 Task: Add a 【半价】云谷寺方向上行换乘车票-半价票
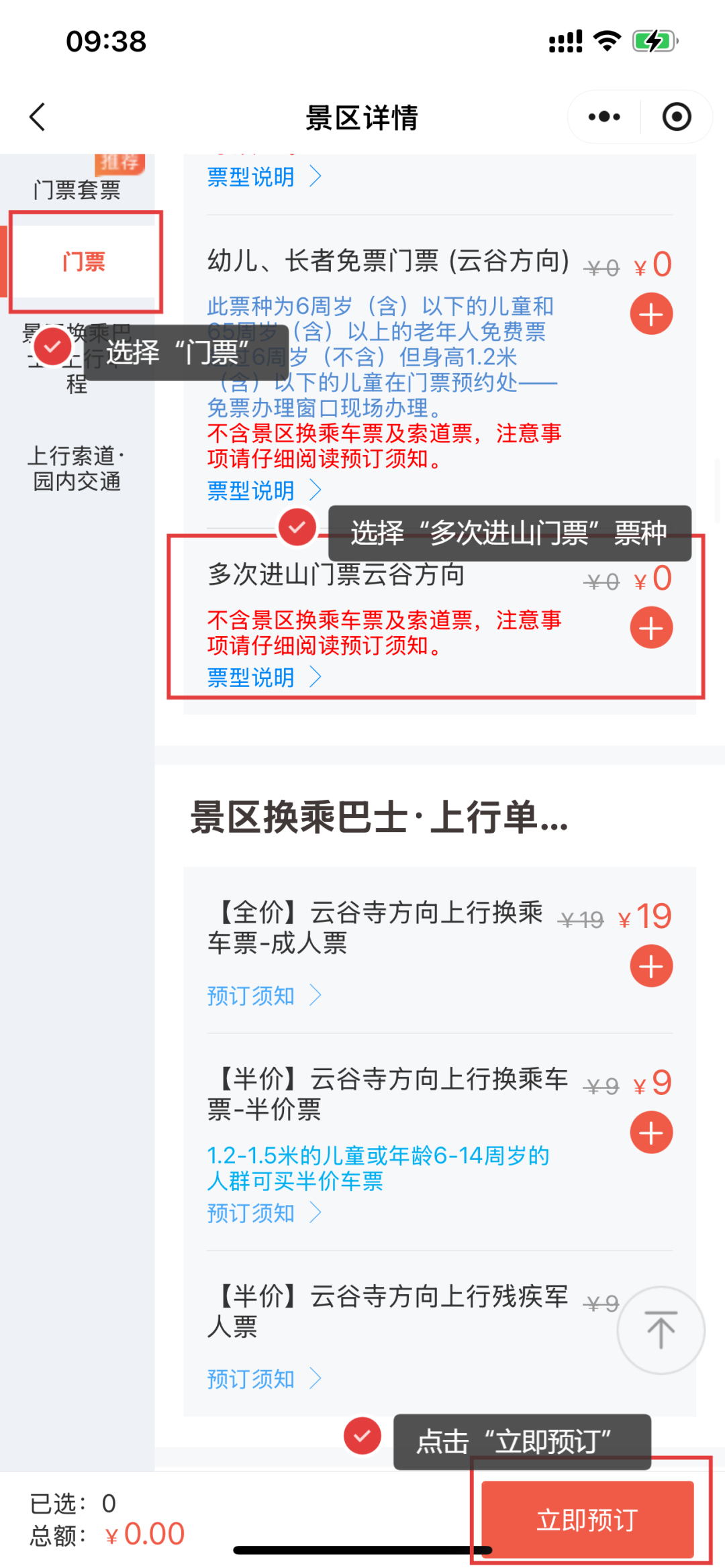click(x=650, y=1133)
